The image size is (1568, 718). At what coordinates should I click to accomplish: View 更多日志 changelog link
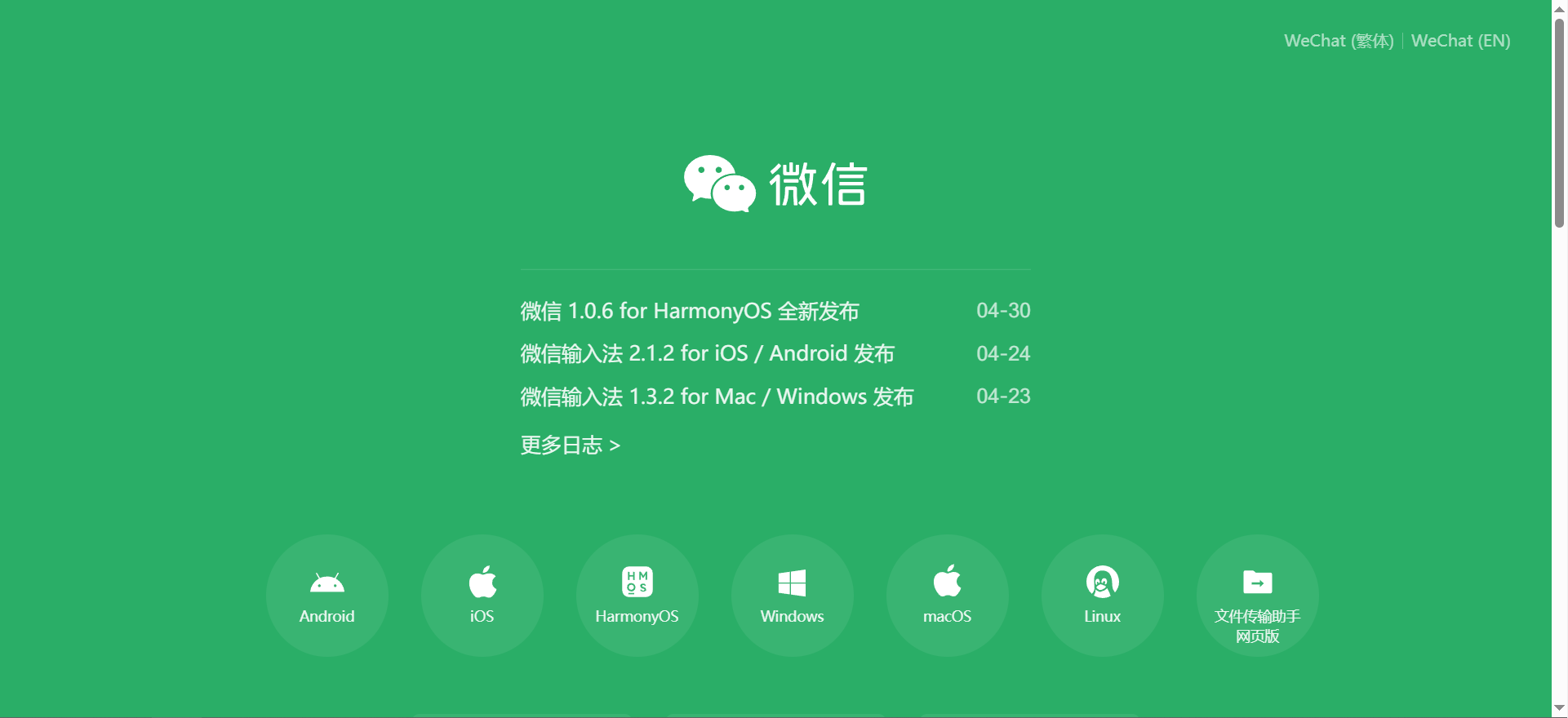coord(570,445)
